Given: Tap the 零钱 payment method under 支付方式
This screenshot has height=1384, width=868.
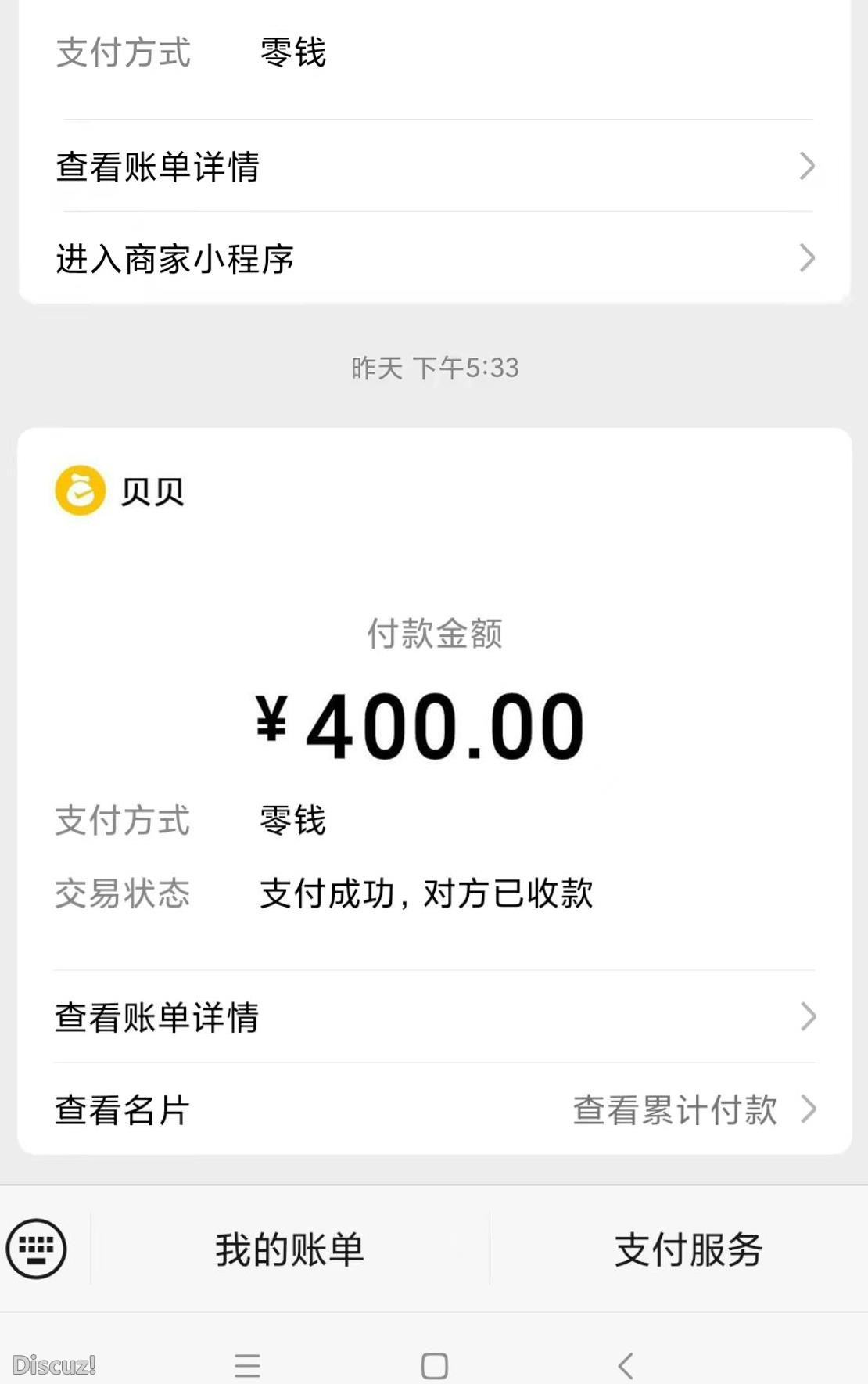Looking at the screenshot, I should (290, 52).
